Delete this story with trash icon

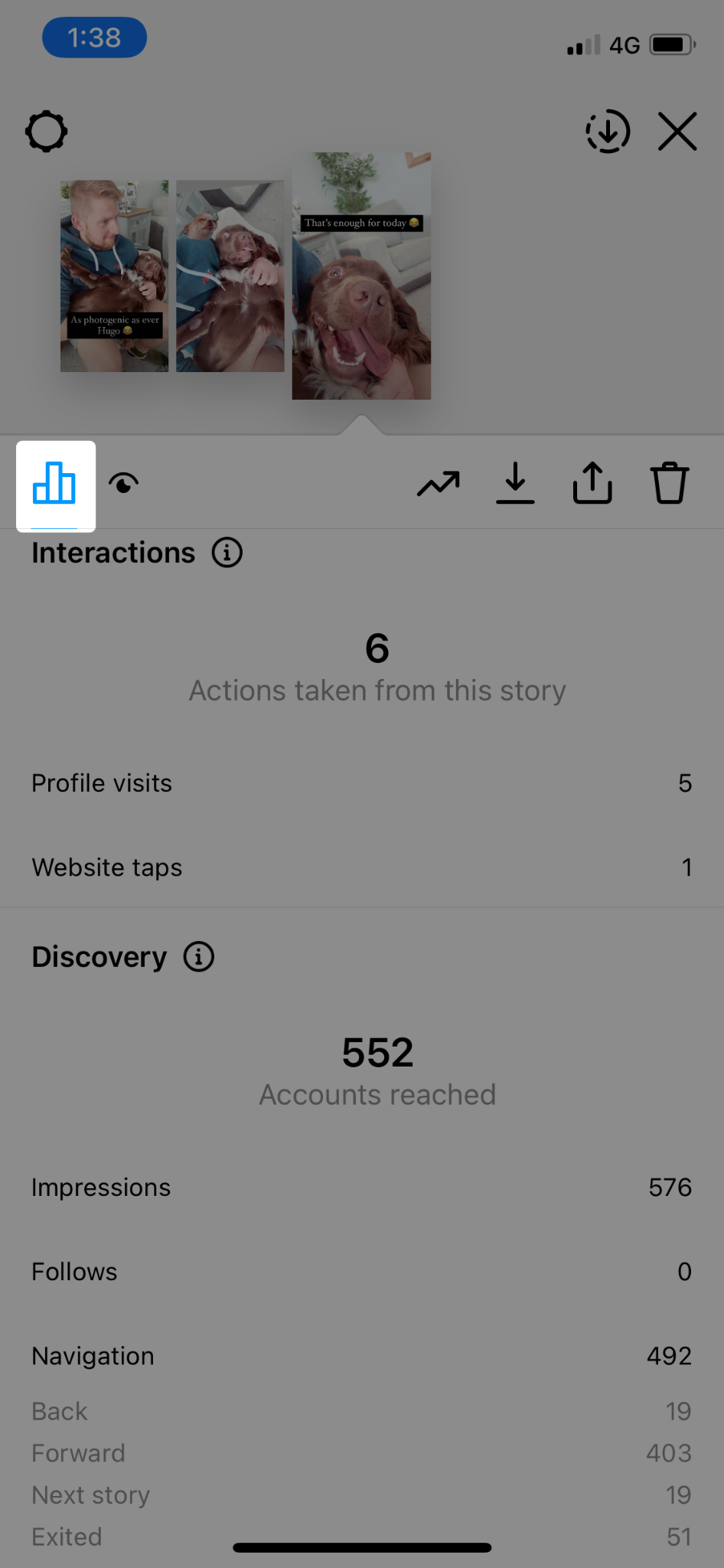pos(670,484)
